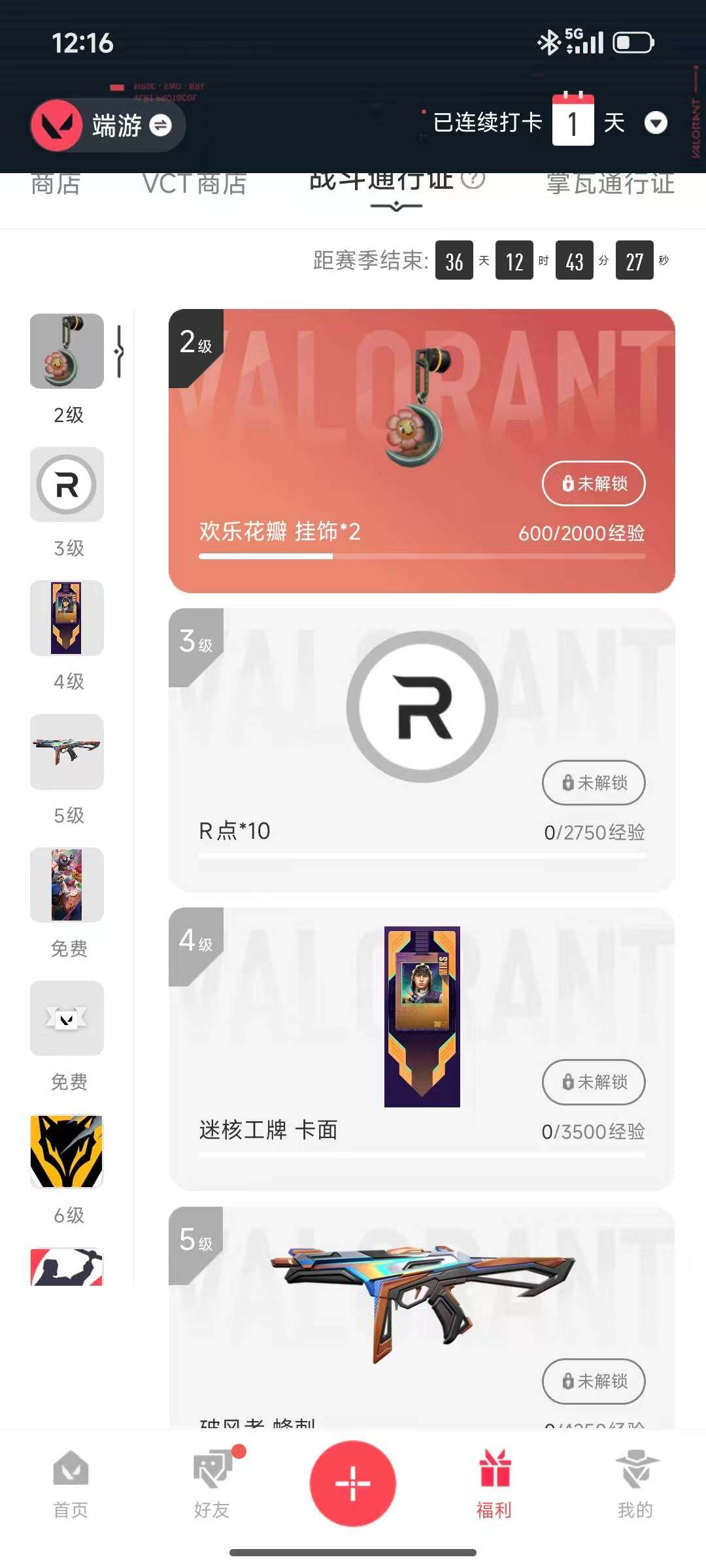The width and height of the screenshot is (706, 1568).
Task: Tap the red plus post button
Action: point(353,1483)
